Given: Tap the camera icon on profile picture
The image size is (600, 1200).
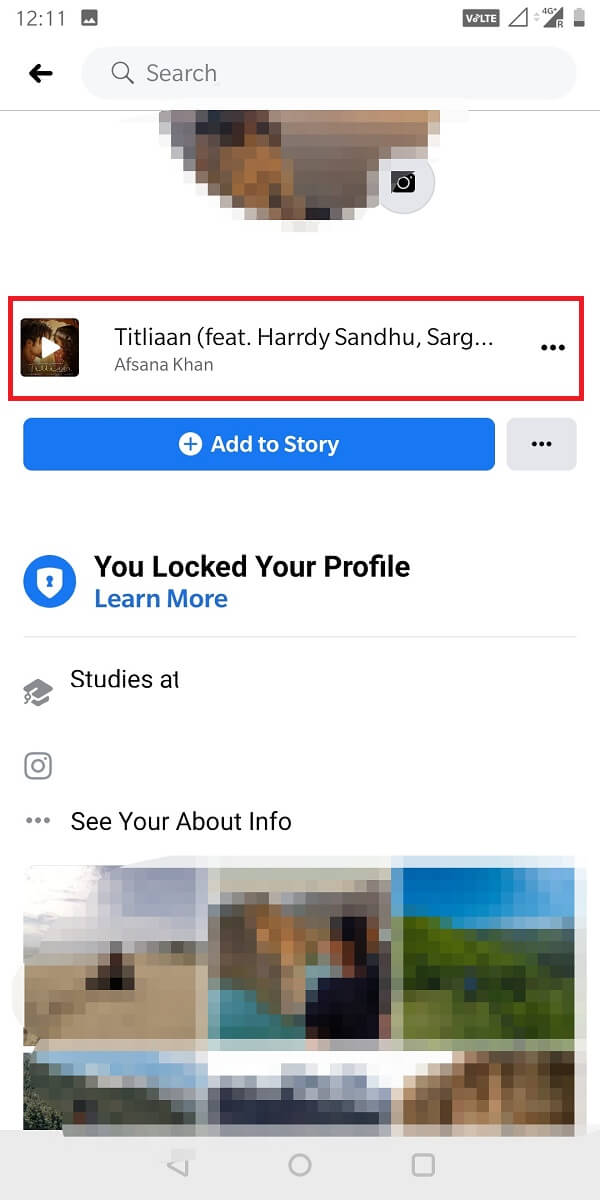Looking at the screenshot, I should coord(404,183).
